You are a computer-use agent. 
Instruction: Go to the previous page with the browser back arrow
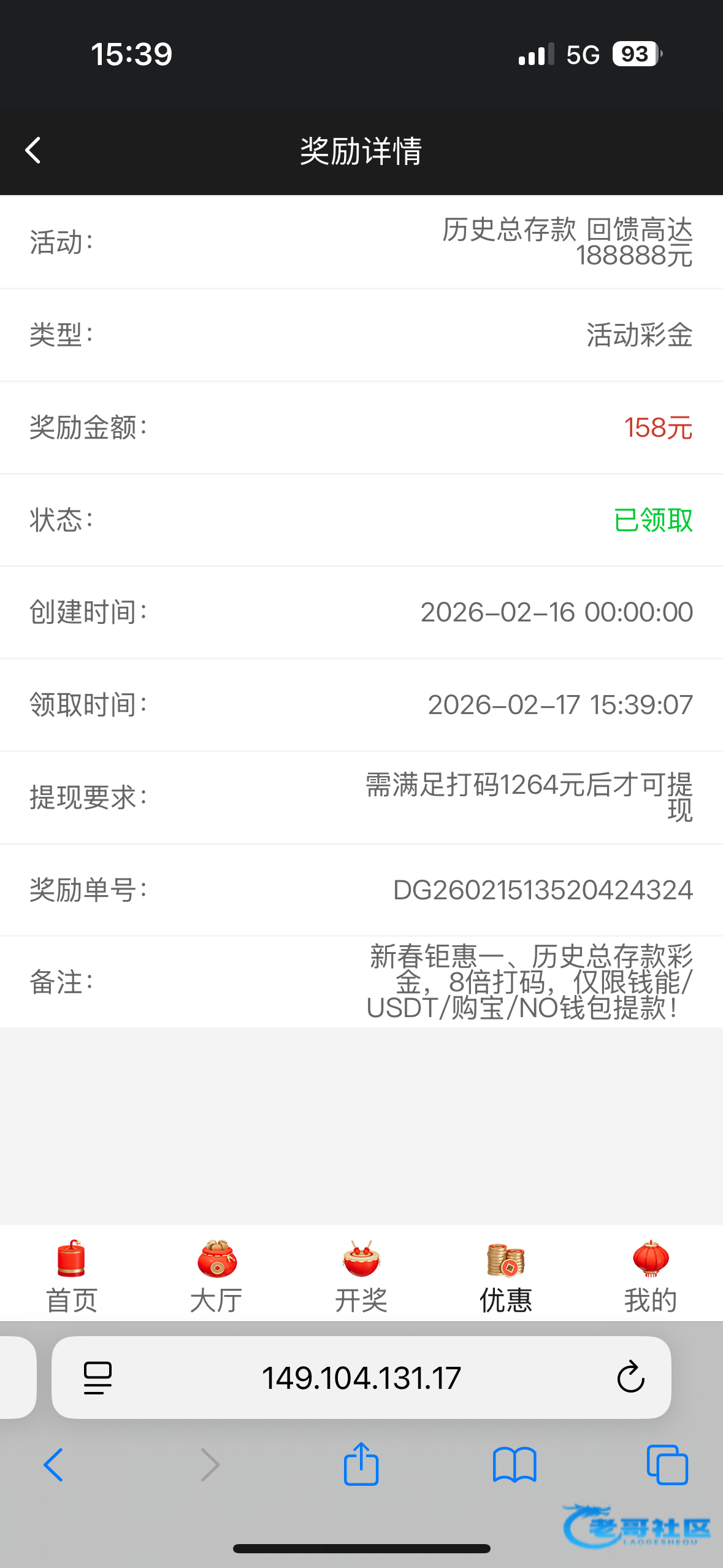(53, 1465)
